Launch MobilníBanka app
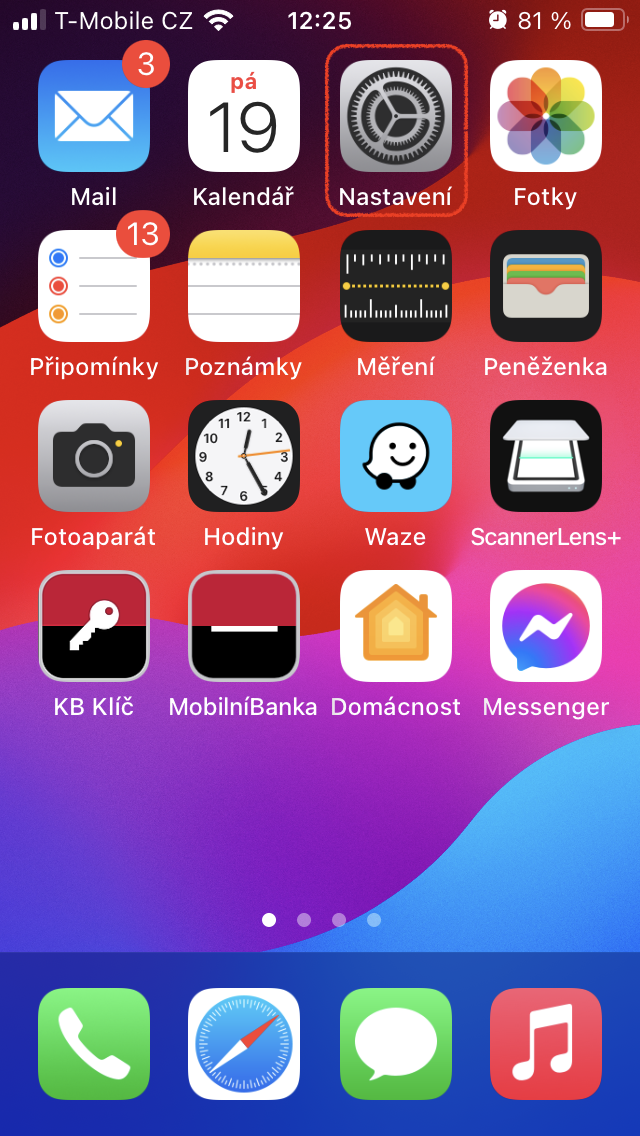 (x=244, y=626)
